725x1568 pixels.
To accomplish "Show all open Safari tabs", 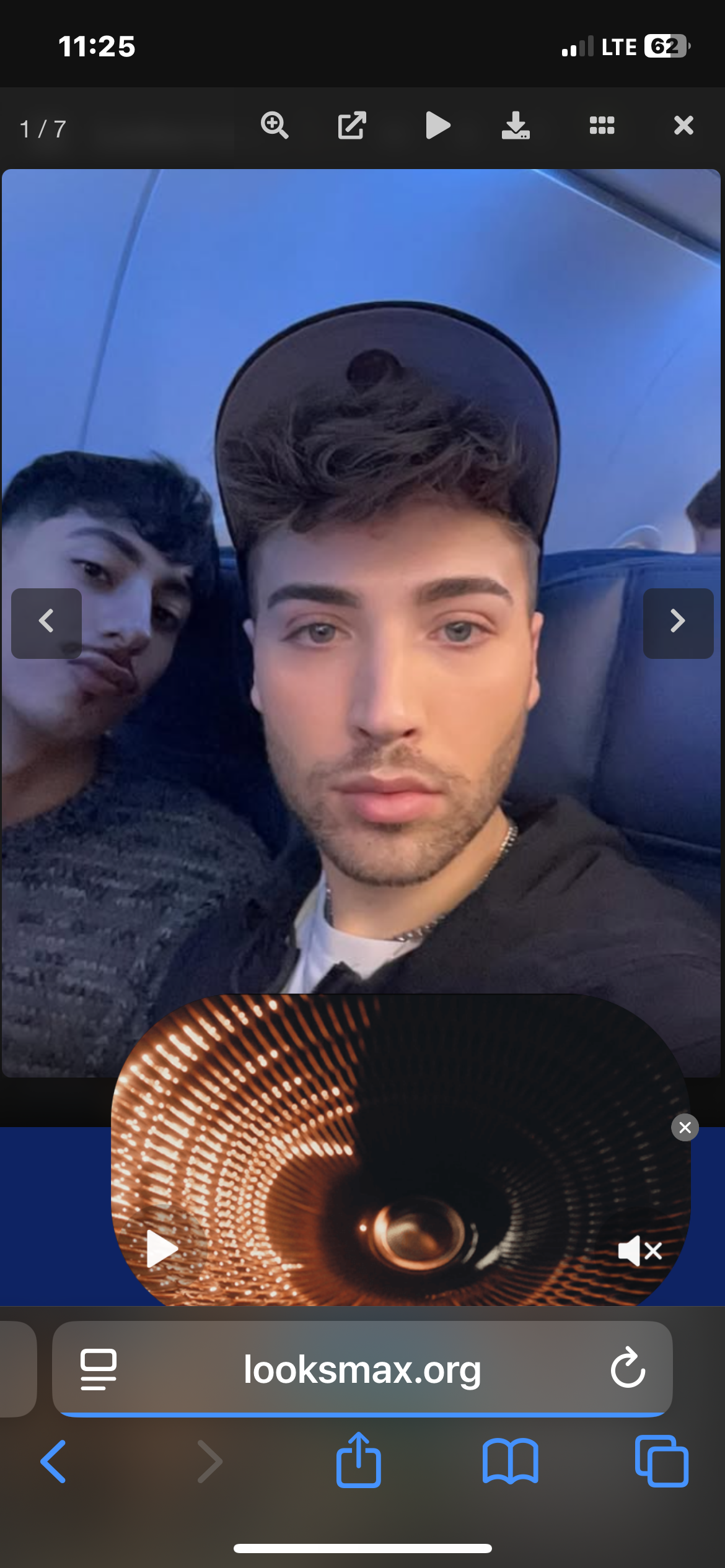I will coord(661,1461).
